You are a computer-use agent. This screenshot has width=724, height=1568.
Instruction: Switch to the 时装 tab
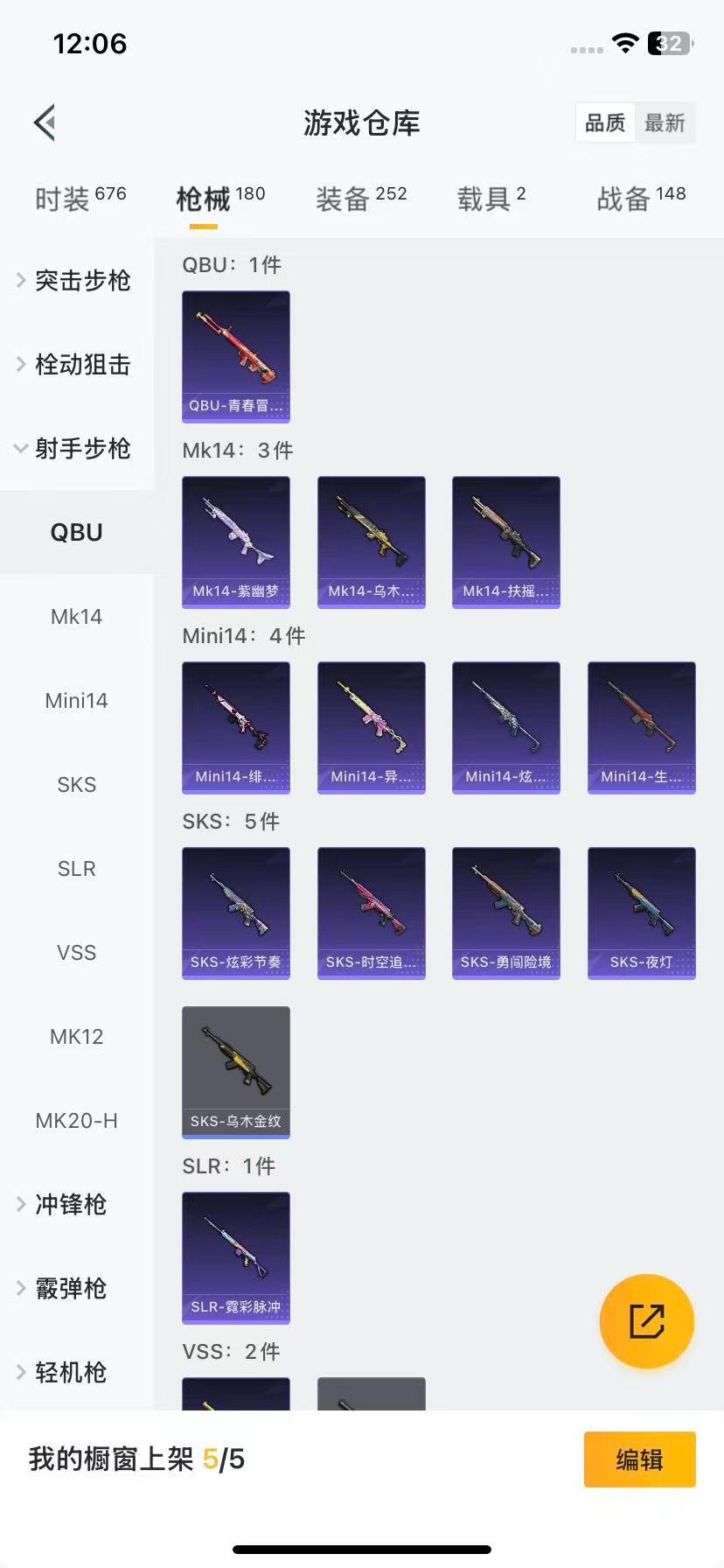(80, 199)
